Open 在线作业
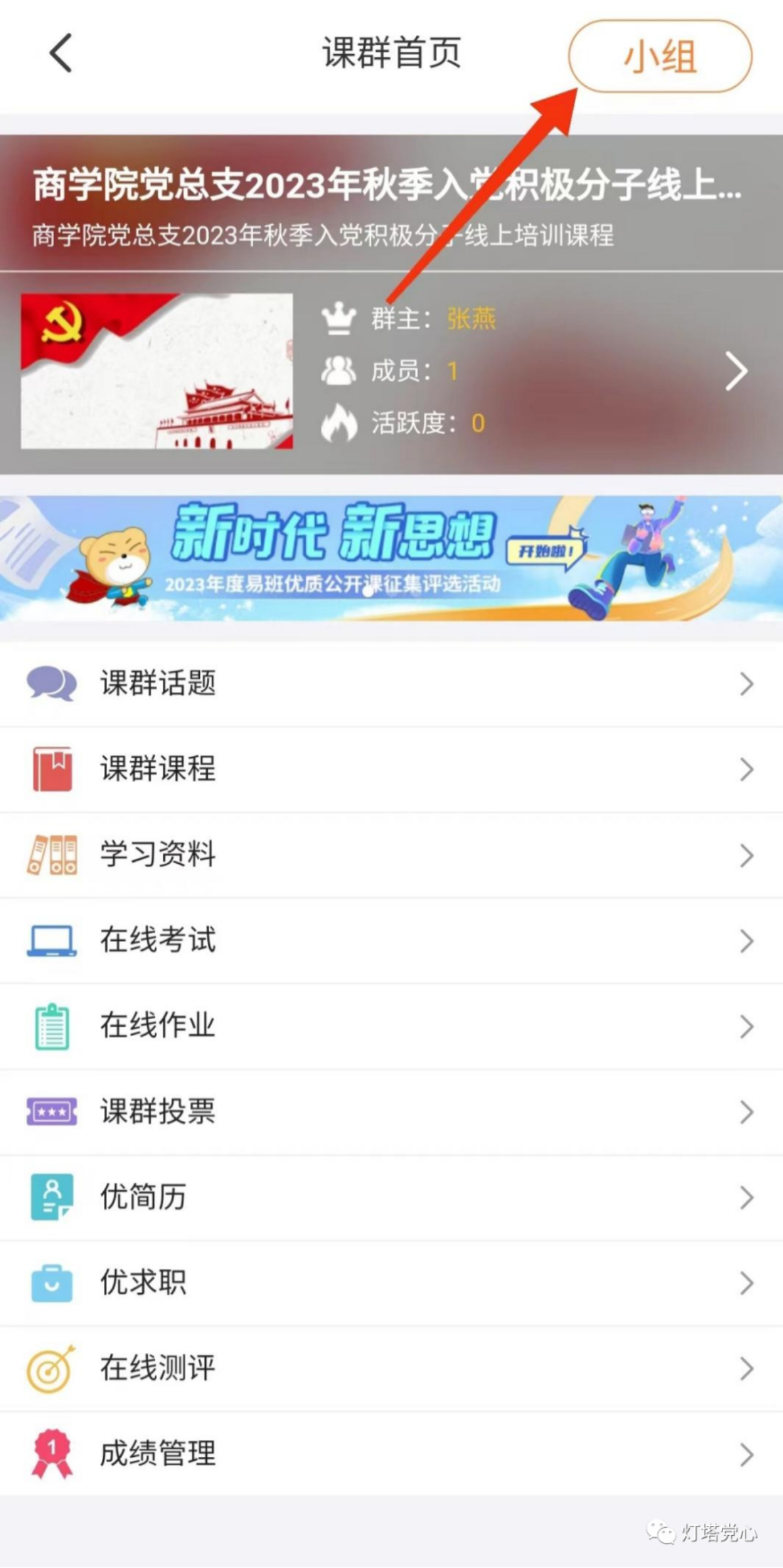Screen dimensions: 783x1568 (x=391, y=1026)
